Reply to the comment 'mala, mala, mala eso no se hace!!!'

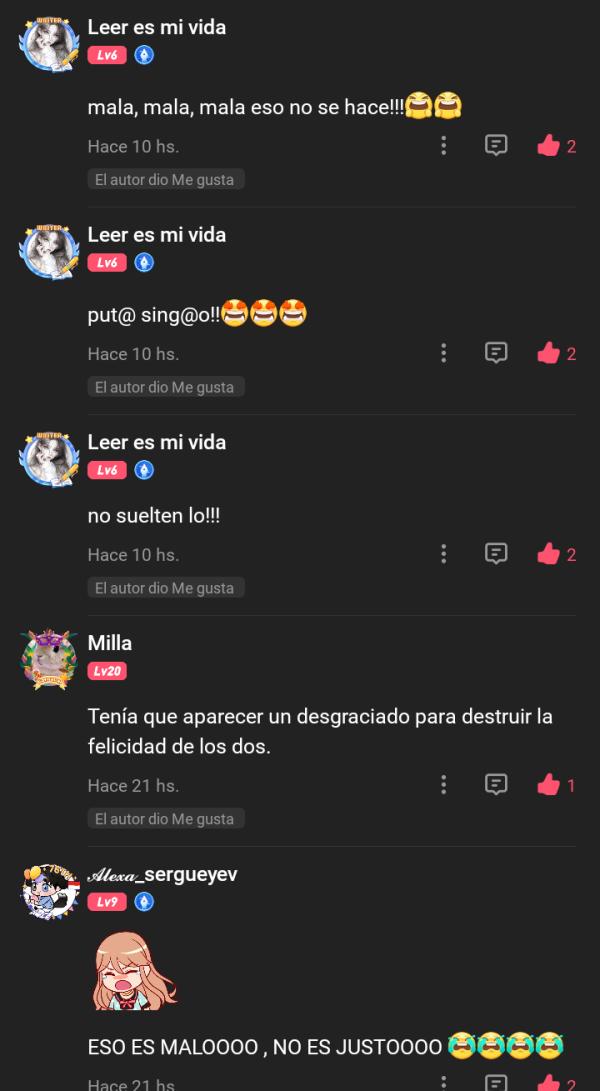coord(496,145)
